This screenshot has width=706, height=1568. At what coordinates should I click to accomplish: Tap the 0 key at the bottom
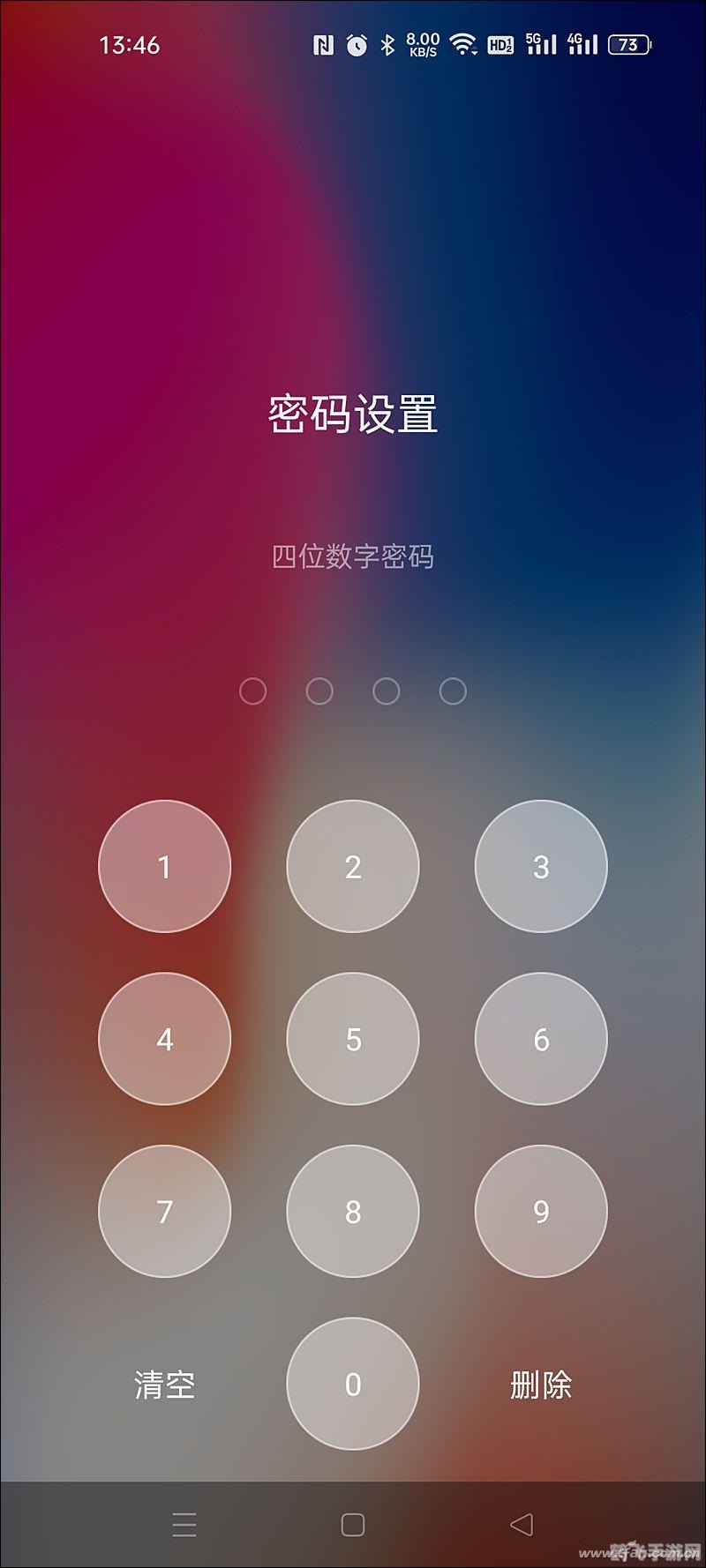(x=352, y=1385)
